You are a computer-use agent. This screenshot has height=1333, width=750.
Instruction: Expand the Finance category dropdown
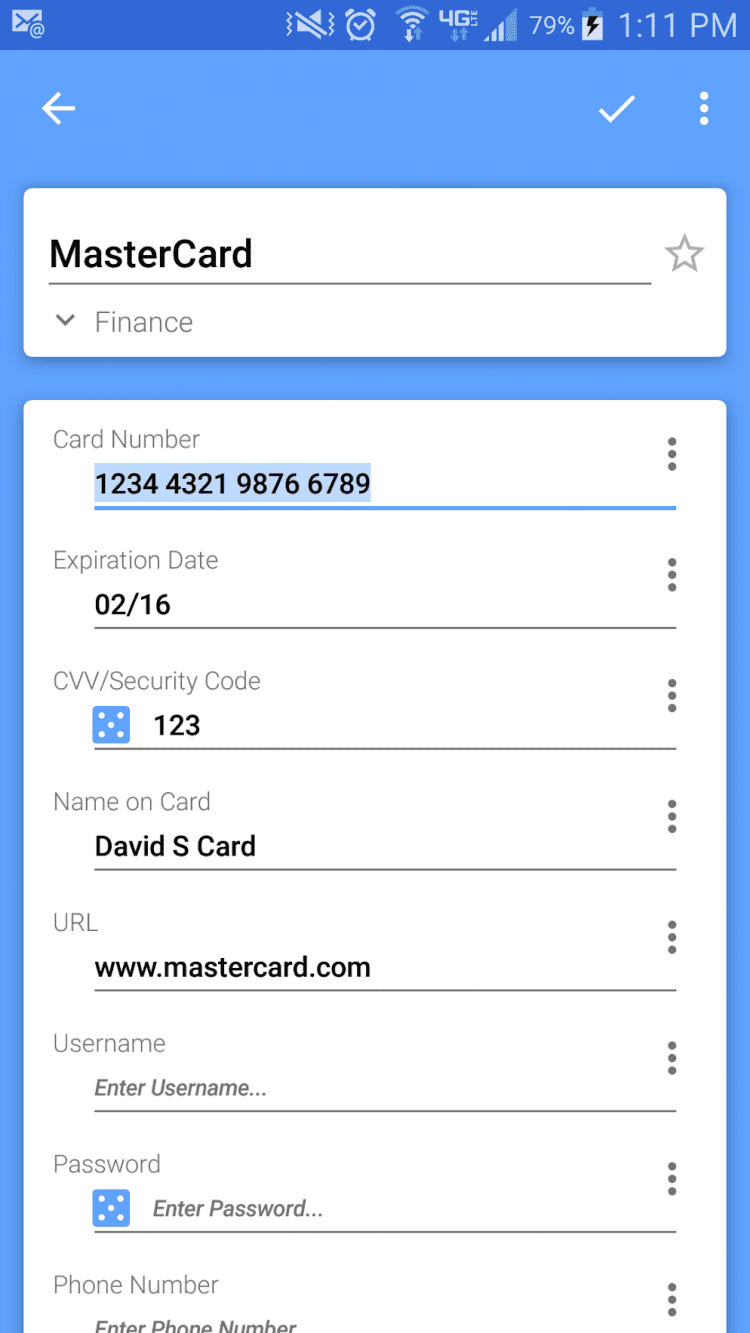coord(66,321)
